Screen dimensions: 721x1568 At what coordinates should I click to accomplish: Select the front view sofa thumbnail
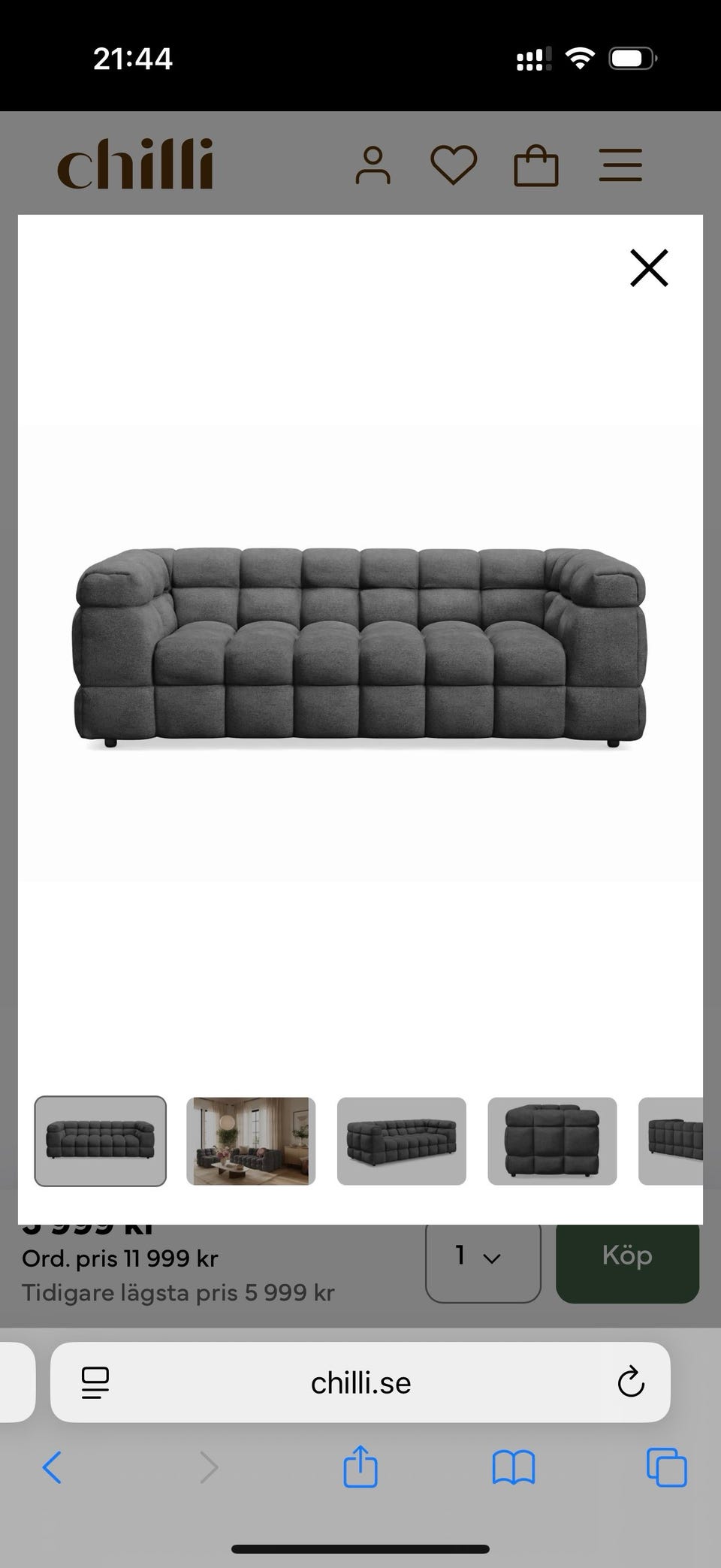(x=100, y=1141)
